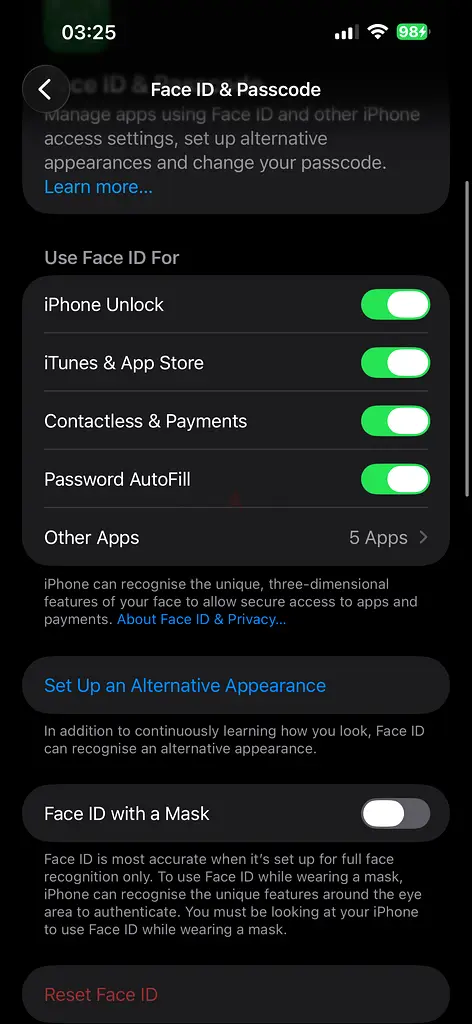Open the Learn more link

coord(98,187)
